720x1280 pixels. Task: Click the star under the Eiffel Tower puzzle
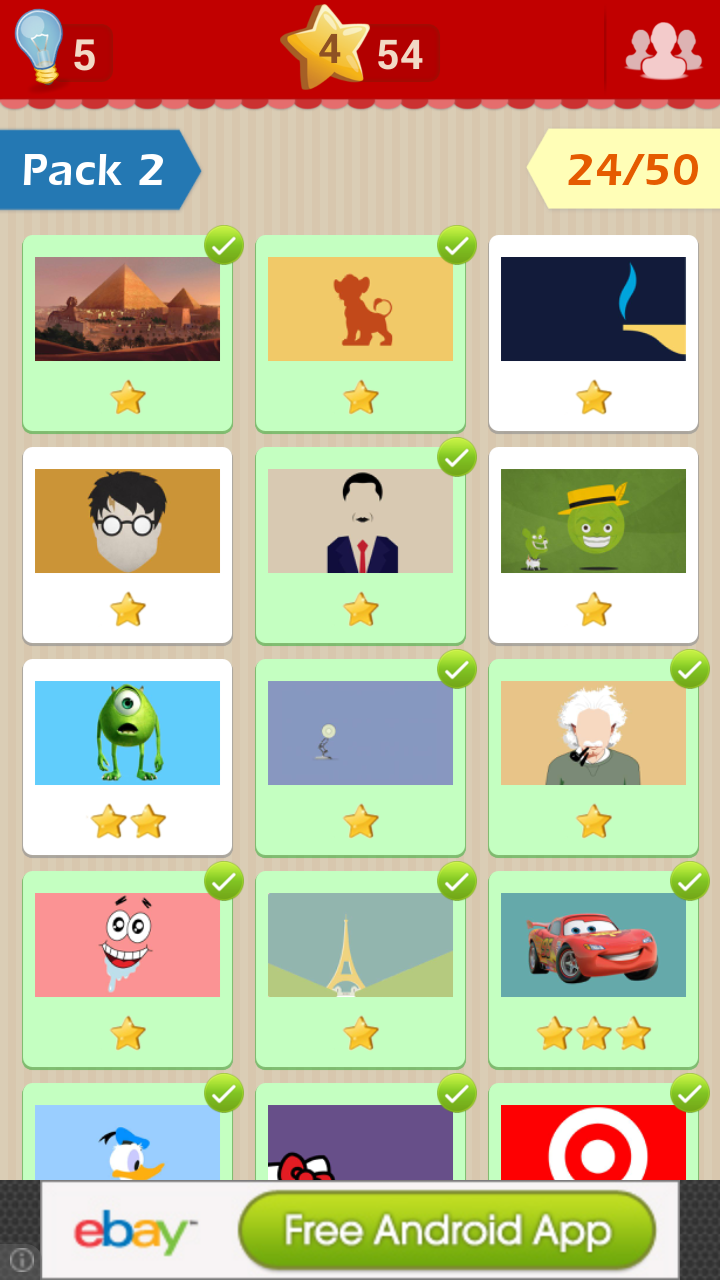click(x=360, y=1034)
